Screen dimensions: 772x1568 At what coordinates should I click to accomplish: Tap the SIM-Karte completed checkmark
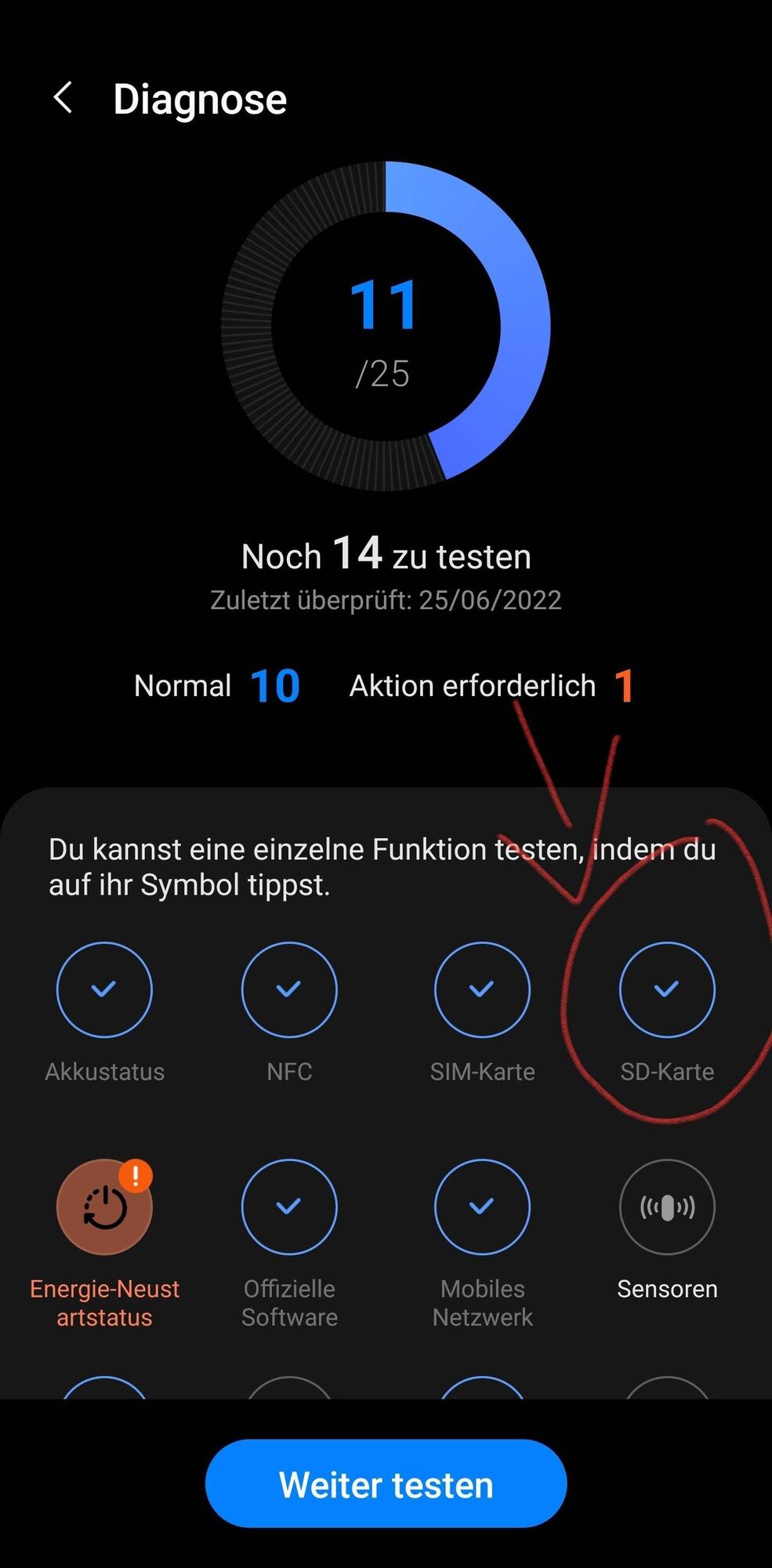tap(482, 989)
